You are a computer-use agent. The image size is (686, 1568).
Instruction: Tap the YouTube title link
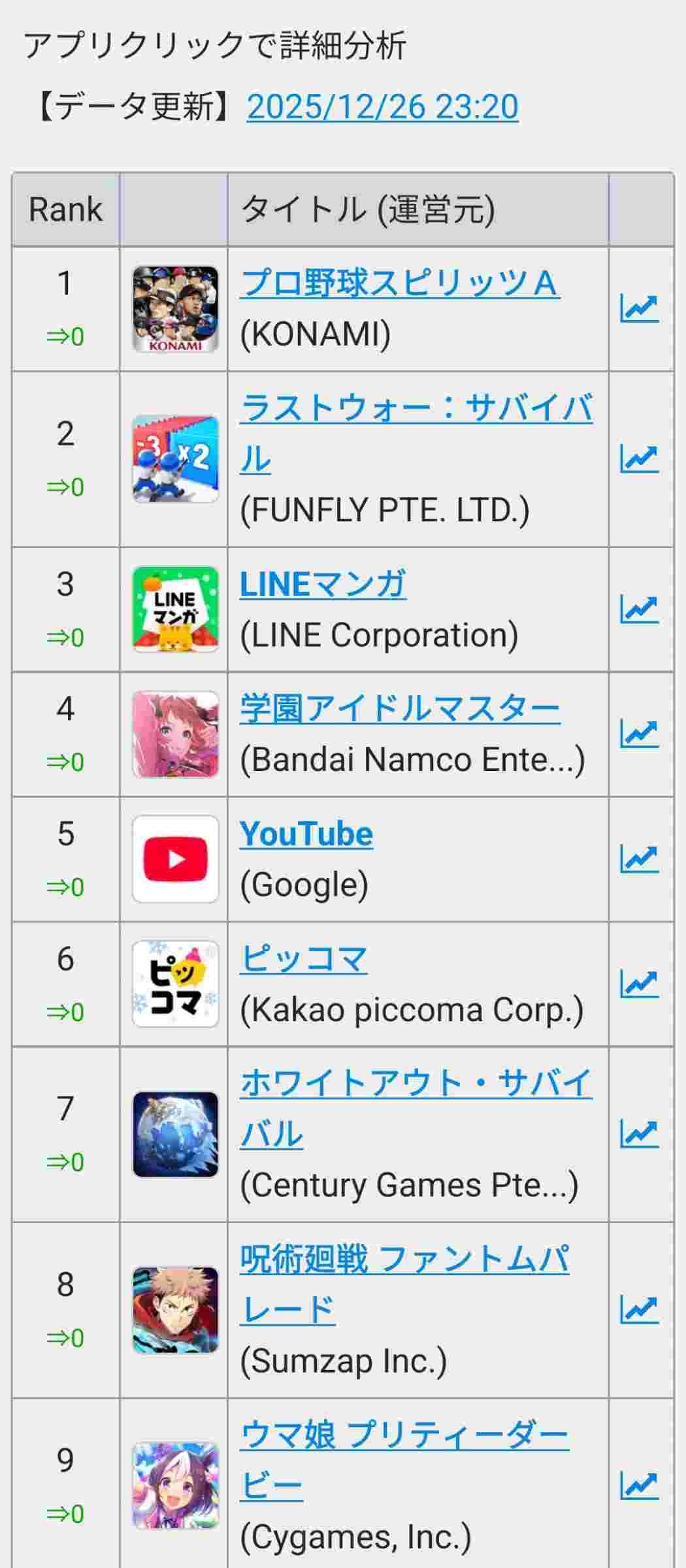pos(306,834)
